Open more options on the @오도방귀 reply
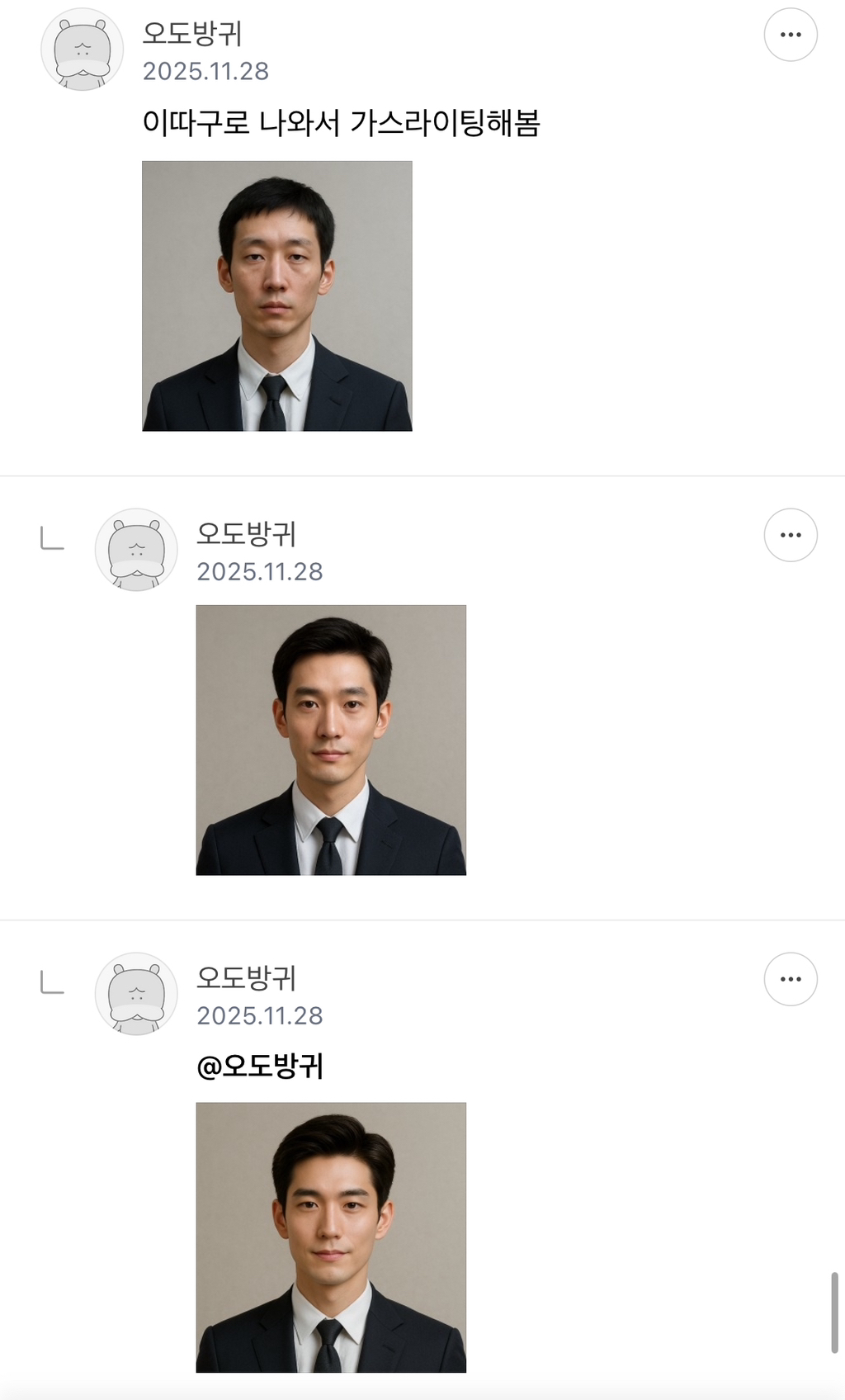845x1400 pixels. tap(791, 979)
